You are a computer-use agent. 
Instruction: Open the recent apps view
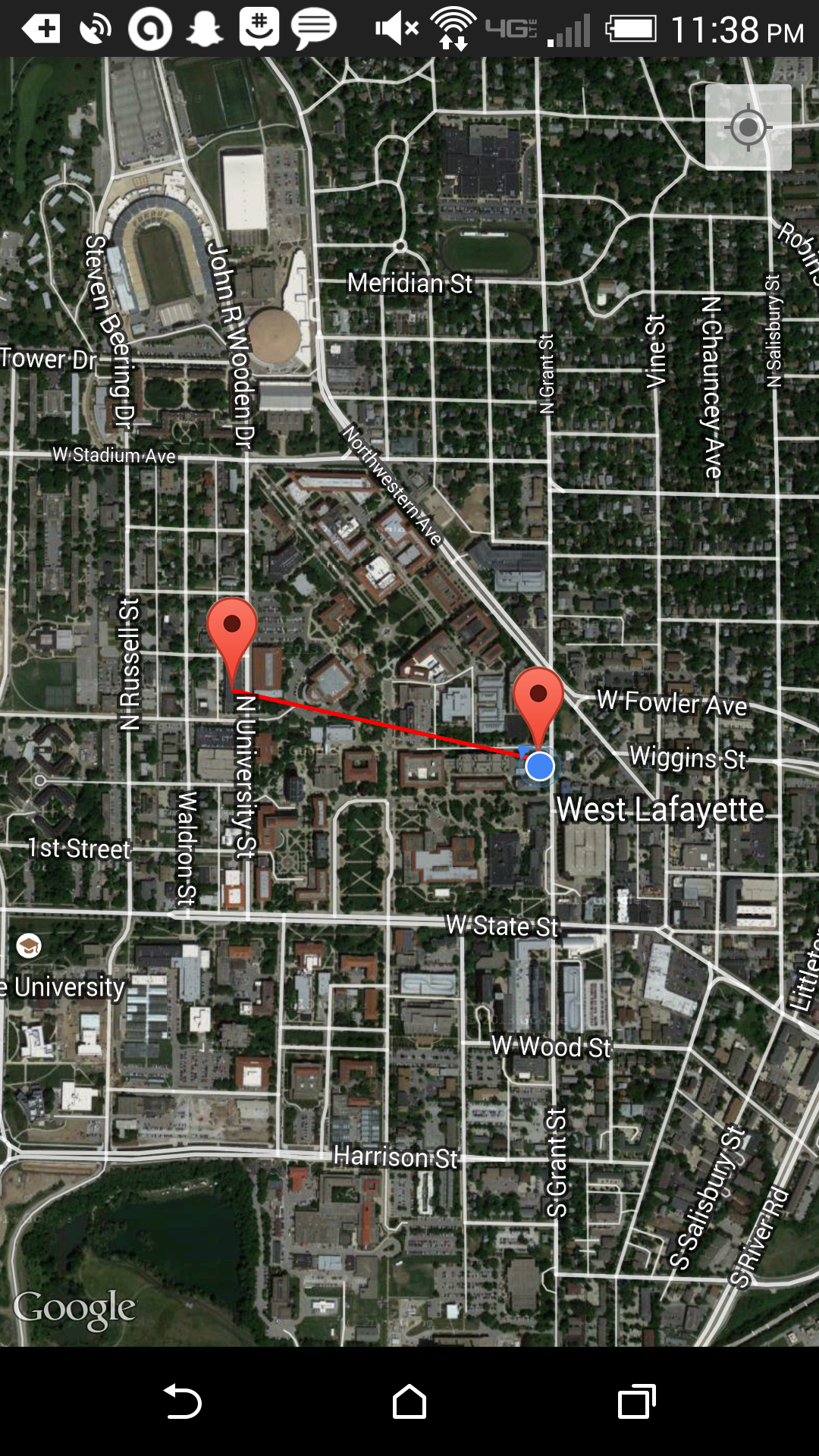coord(637,1401)
